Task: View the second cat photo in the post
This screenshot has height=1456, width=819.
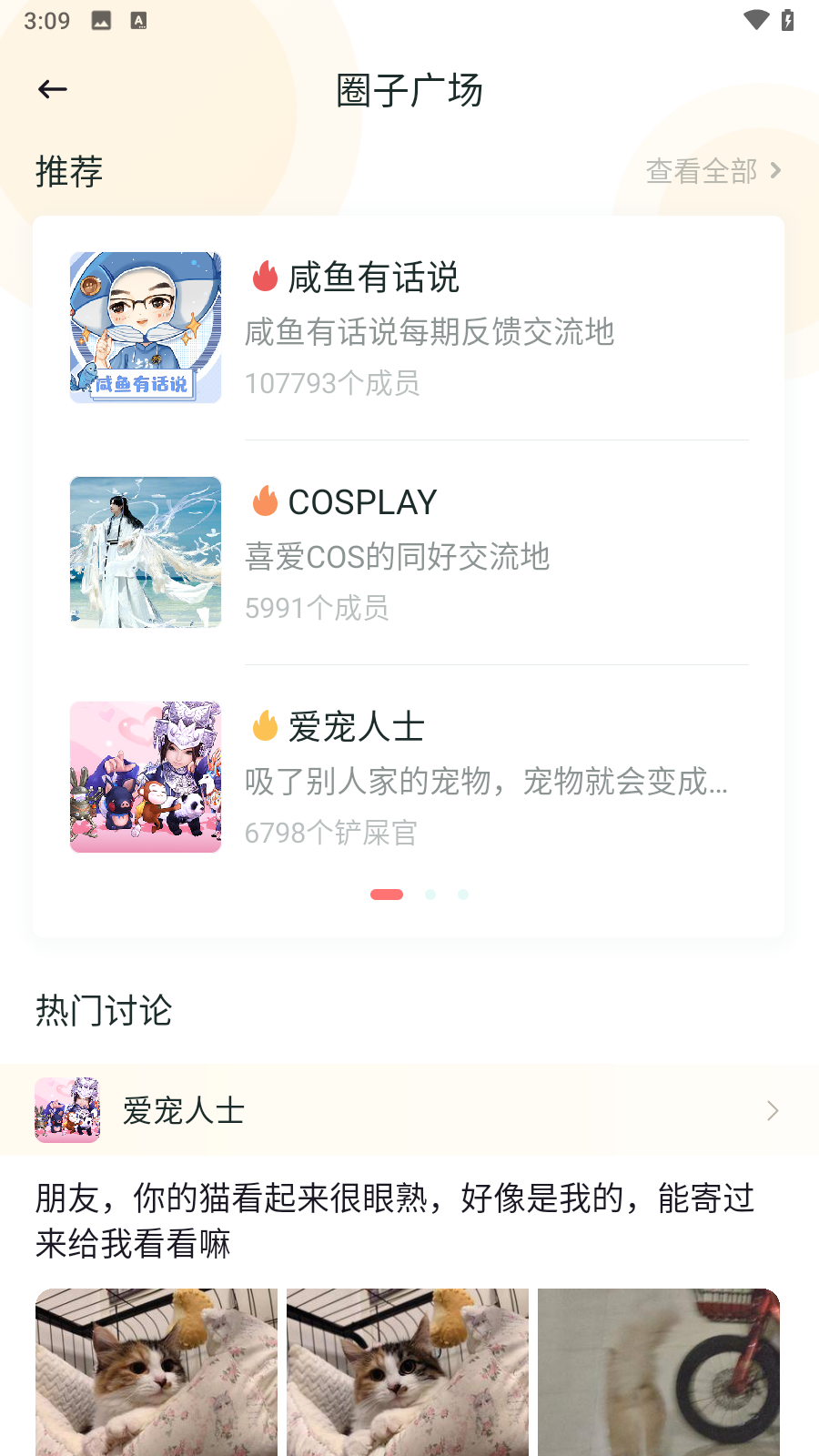Action: coord(408,1371)
